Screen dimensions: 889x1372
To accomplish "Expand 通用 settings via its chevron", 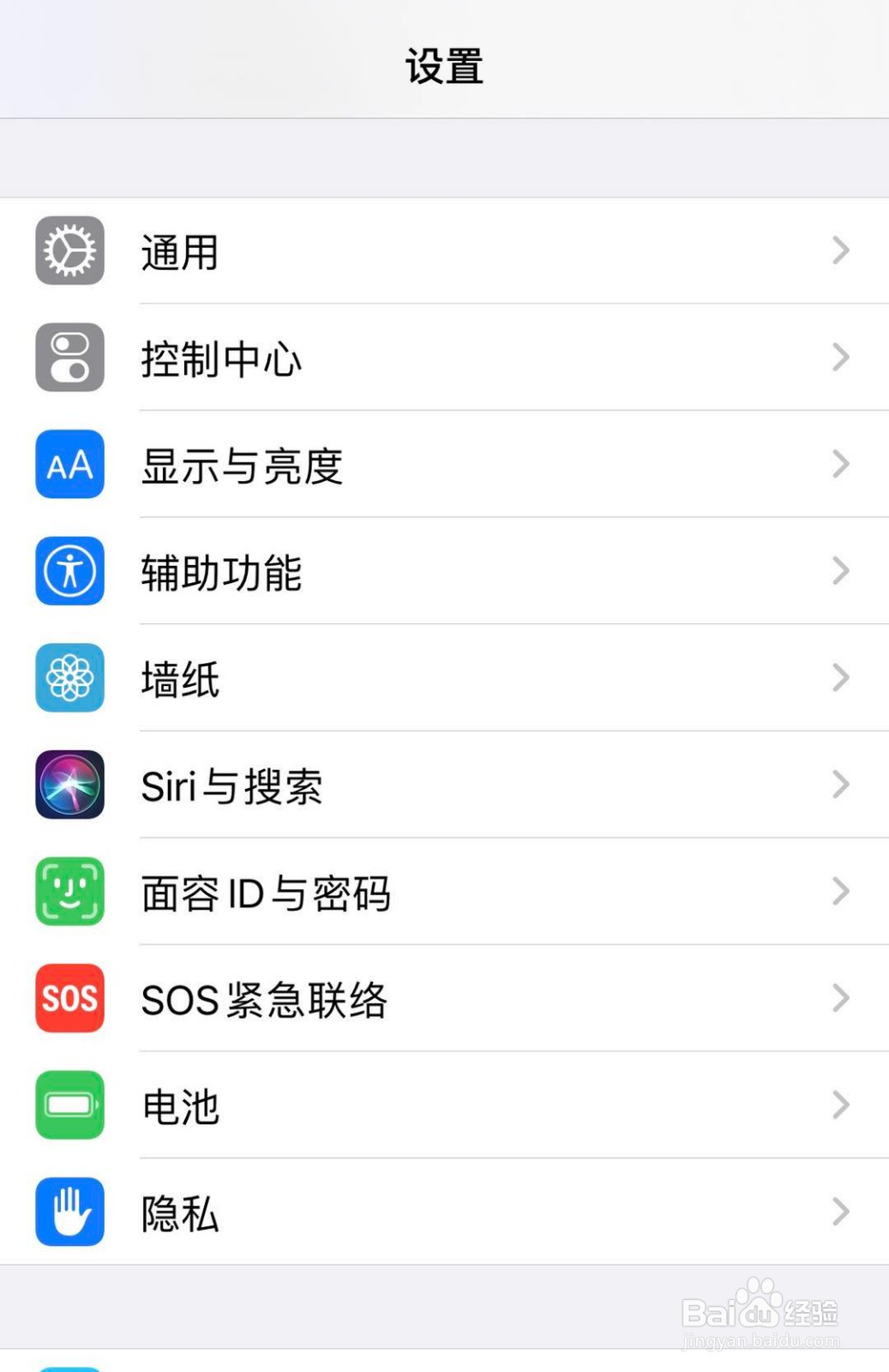I will [x=838, y=251].
